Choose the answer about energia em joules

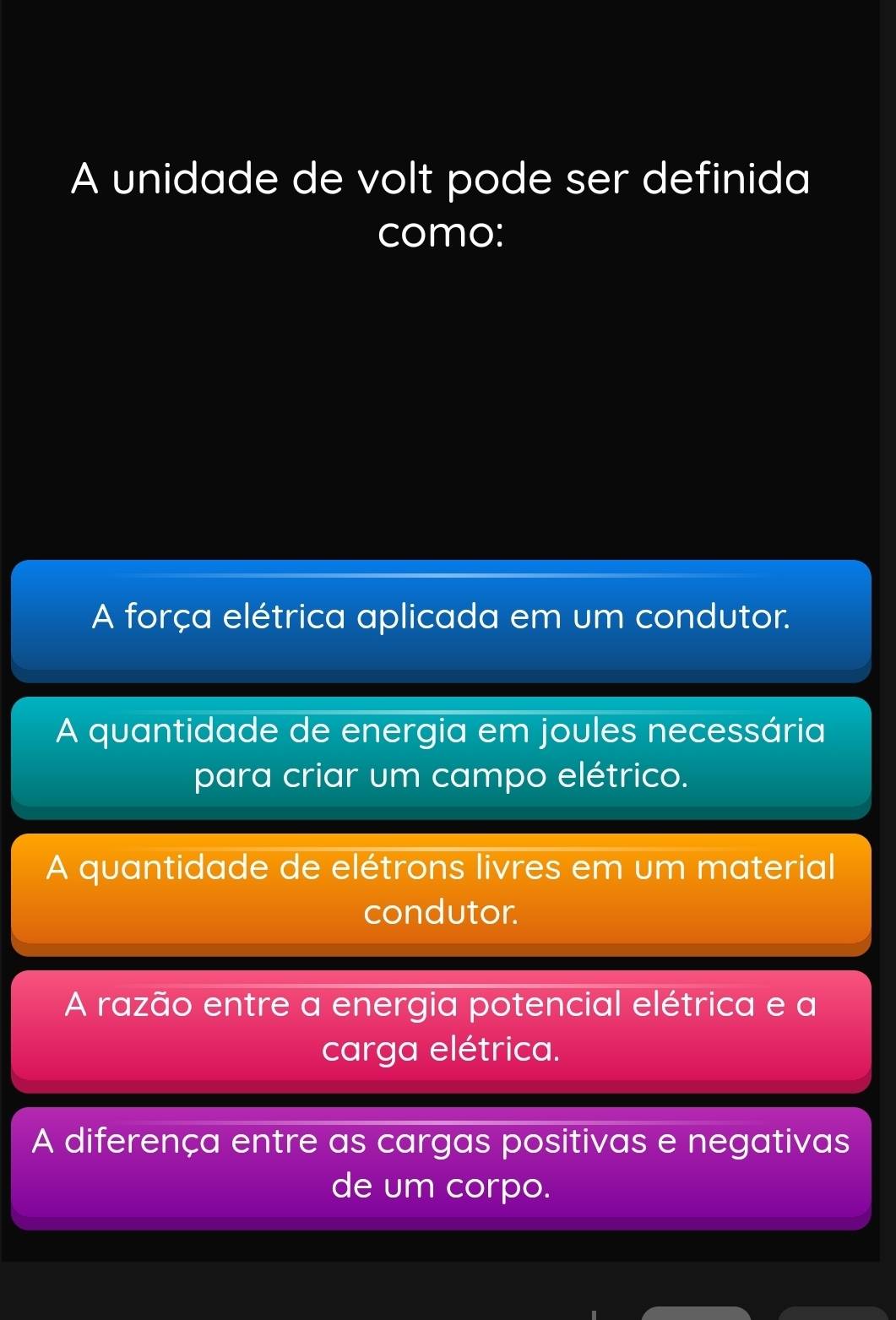(441, 756)
